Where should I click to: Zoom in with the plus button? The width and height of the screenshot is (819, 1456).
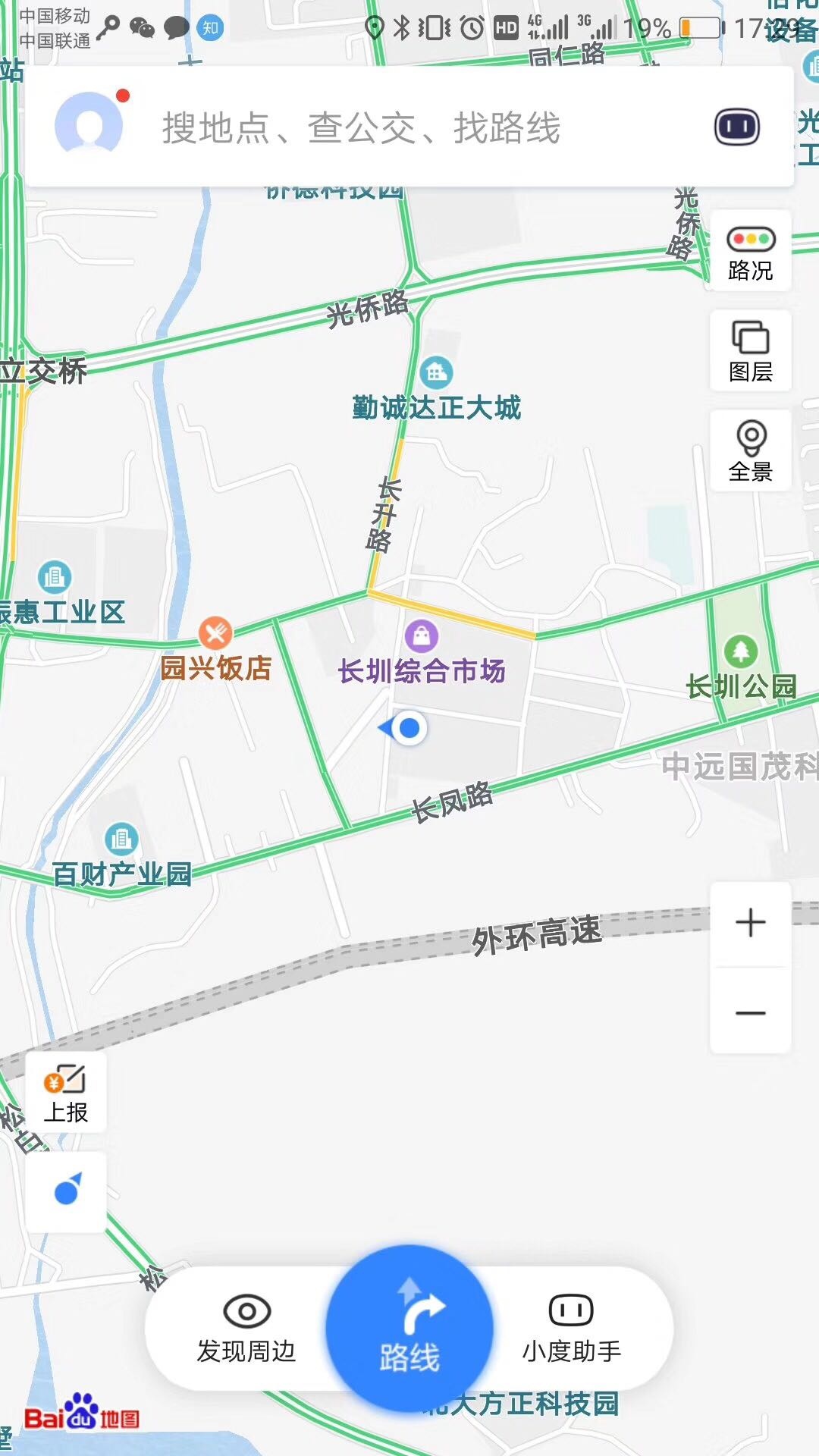(x=750, y=923)
